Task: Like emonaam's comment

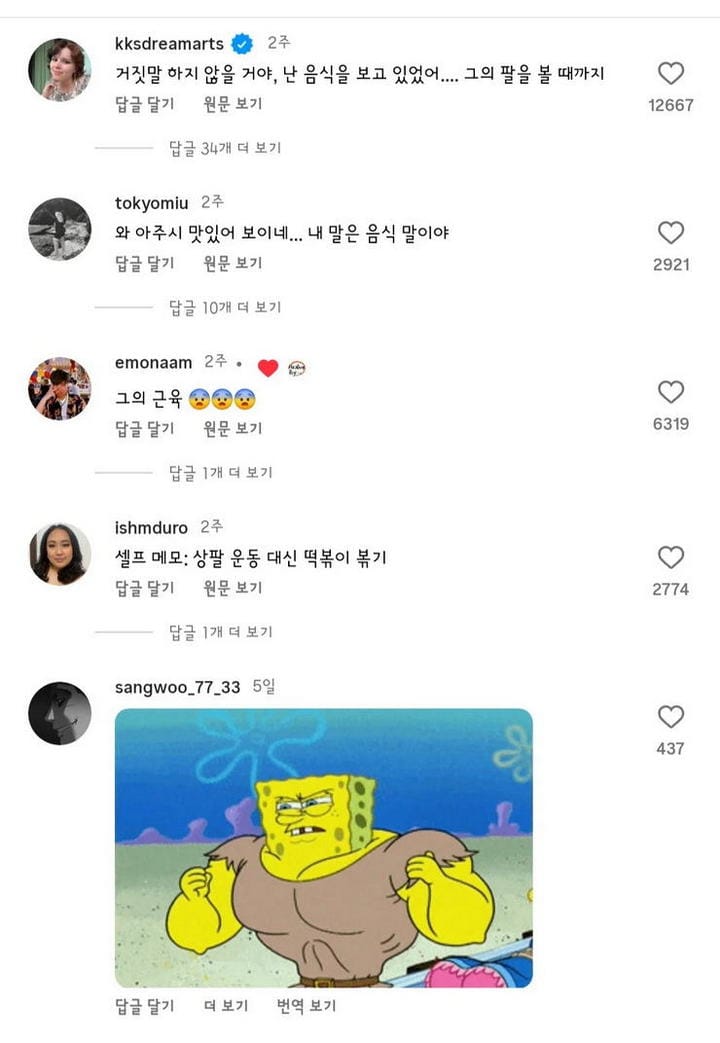Action: tap(671, 392)
